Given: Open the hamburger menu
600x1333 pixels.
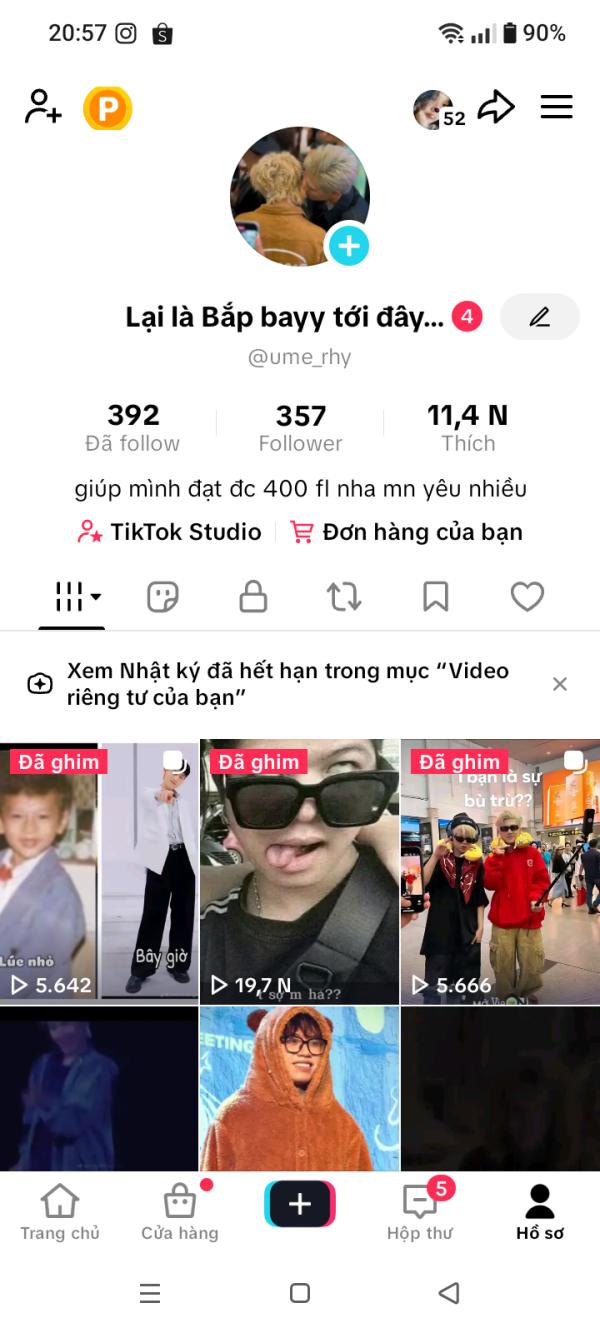Looking at the screenshot, I should tap(556, 107).
